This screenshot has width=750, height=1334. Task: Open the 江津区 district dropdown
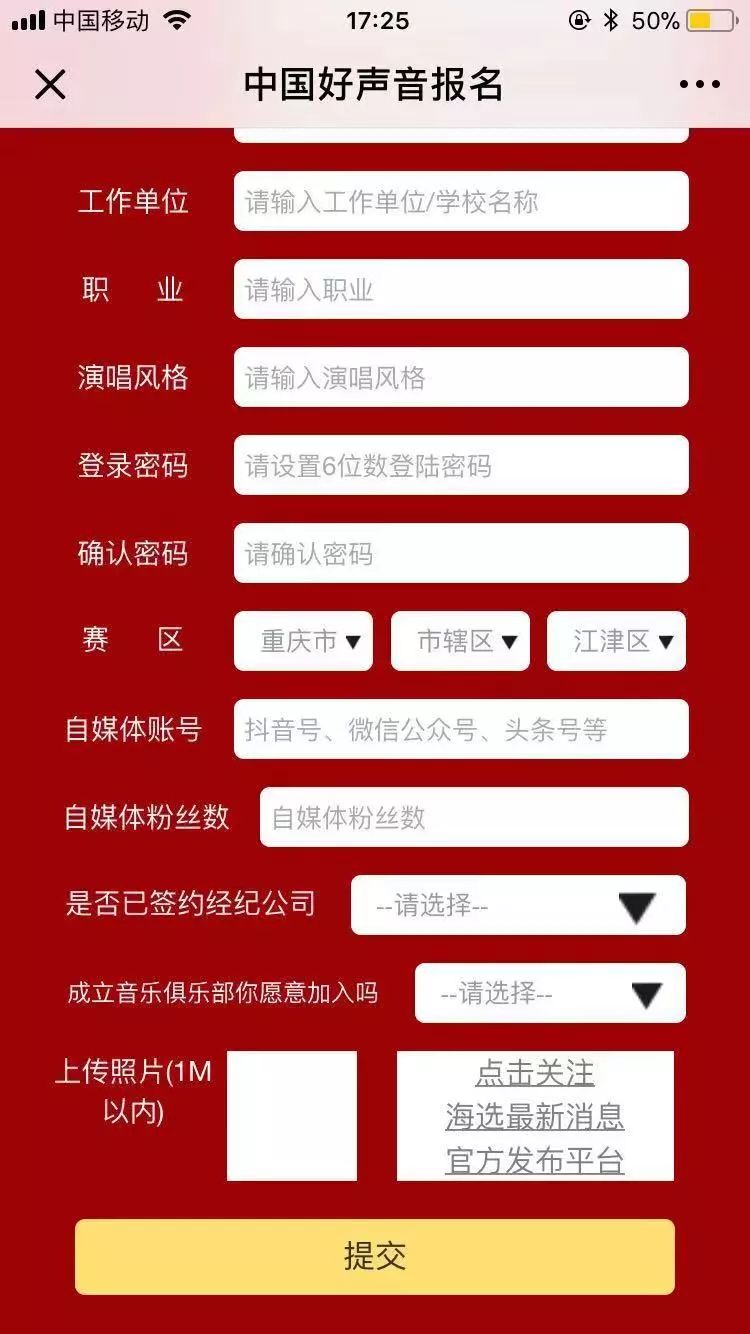[616, 641]
